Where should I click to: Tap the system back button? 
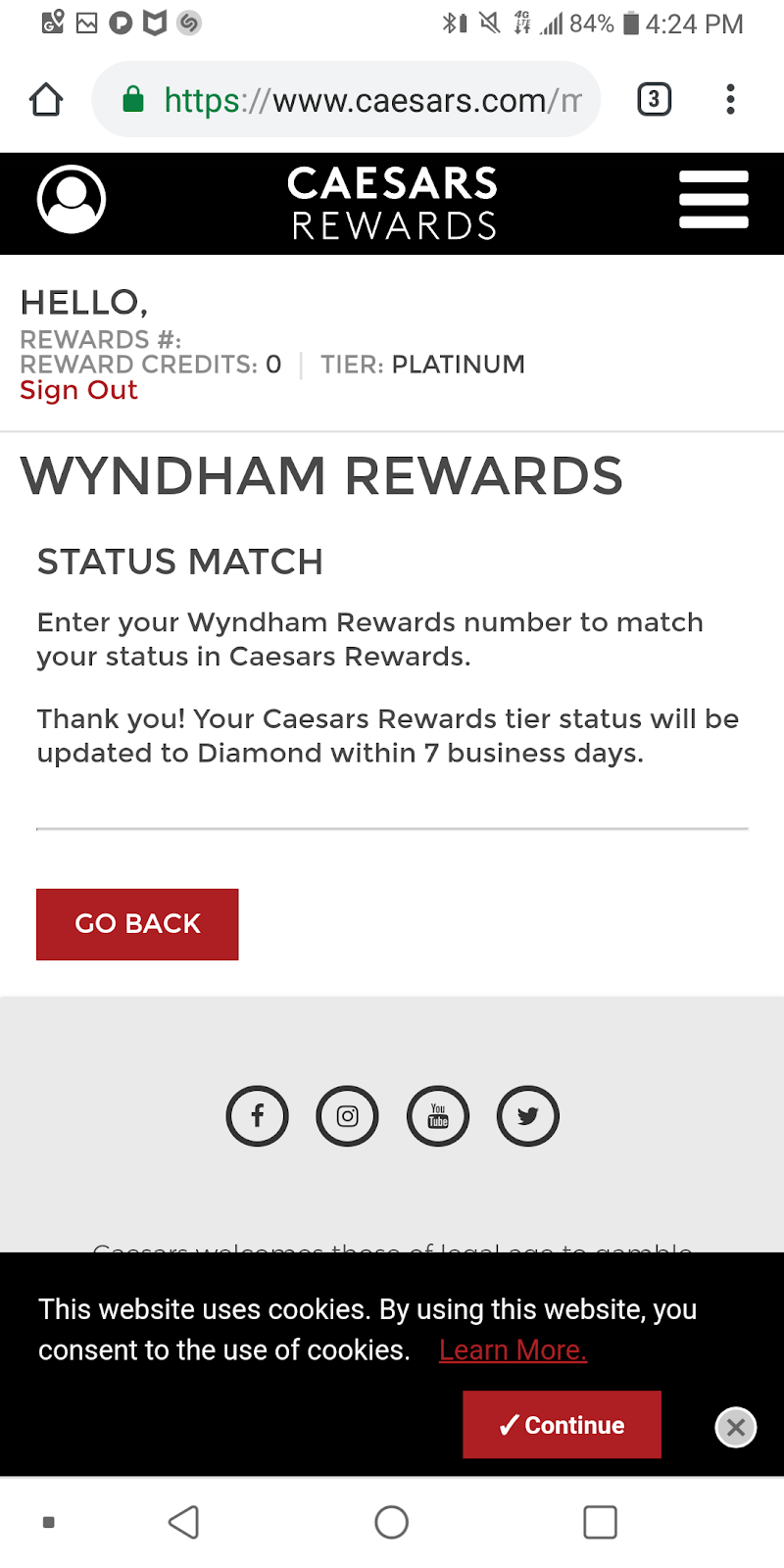[184, 1523]
